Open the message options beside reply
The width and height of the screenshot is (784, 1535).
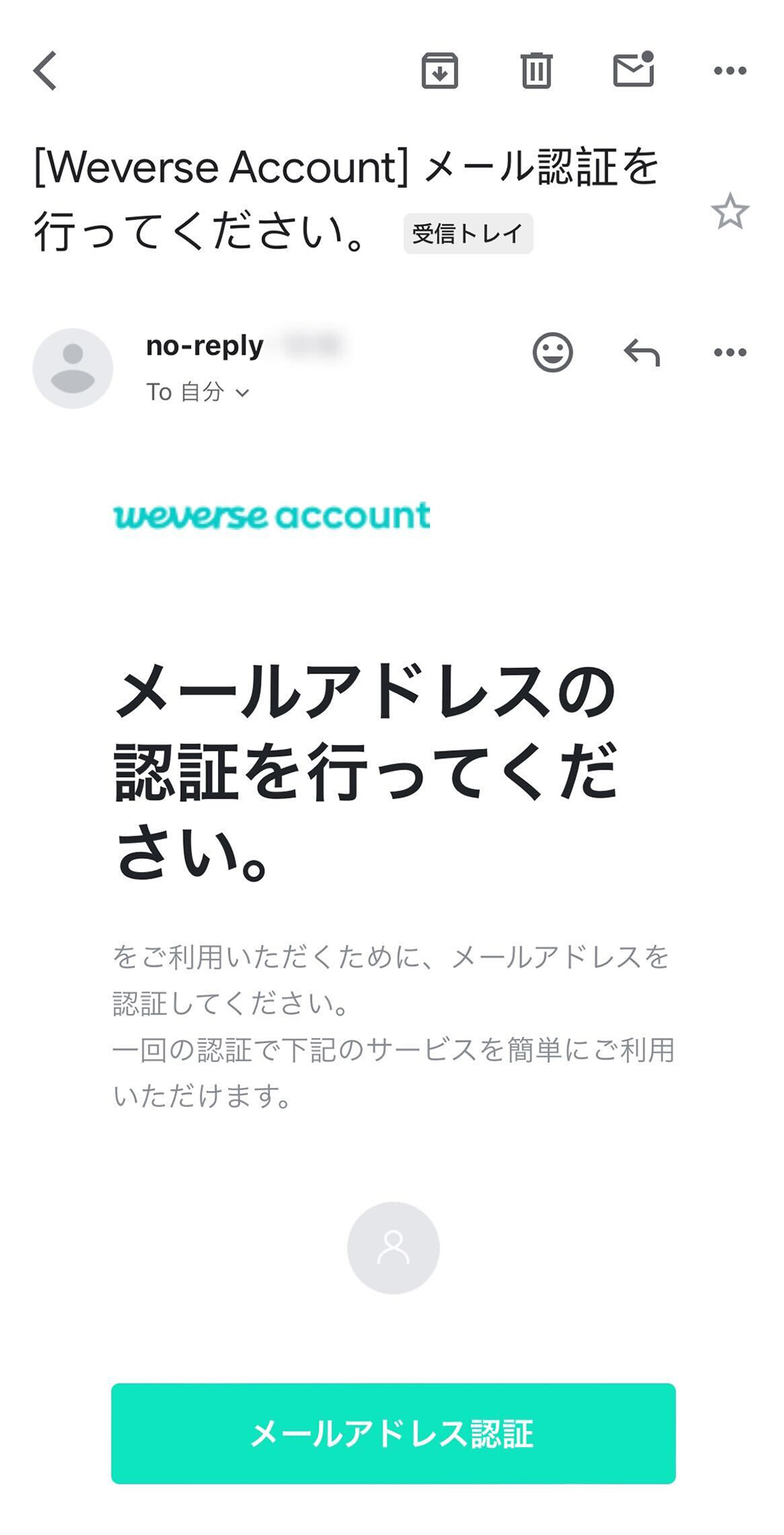[730, 352]
